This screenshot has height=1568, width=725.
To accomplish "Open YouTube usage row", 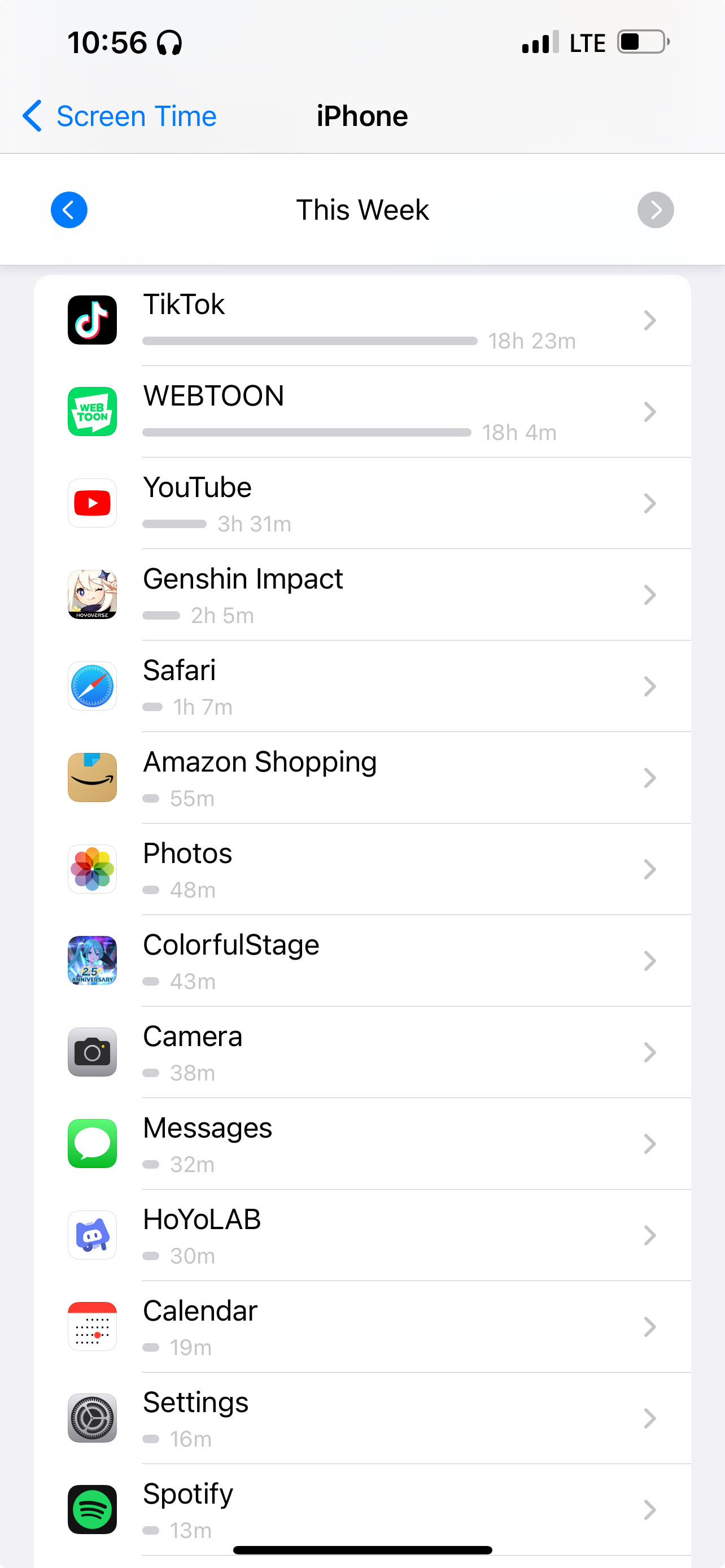I will point(361,503).
